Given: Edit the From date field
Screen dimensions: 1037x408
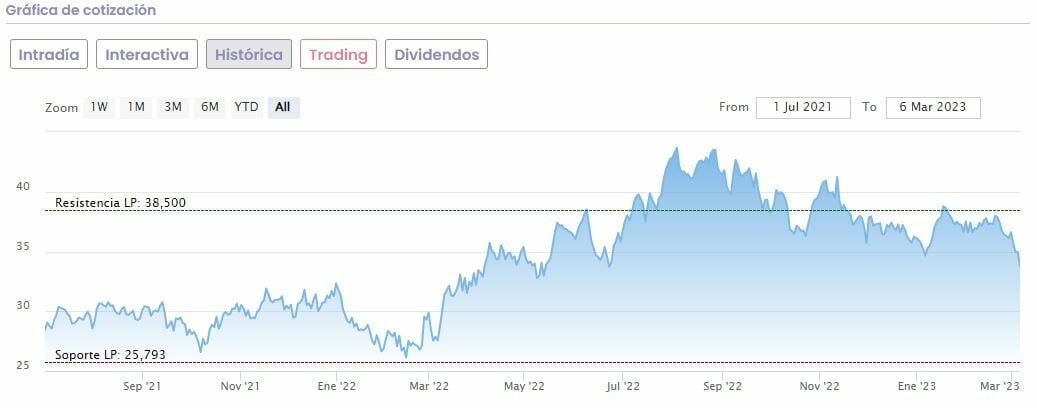Looking at the screenshot, I should 803,107.
